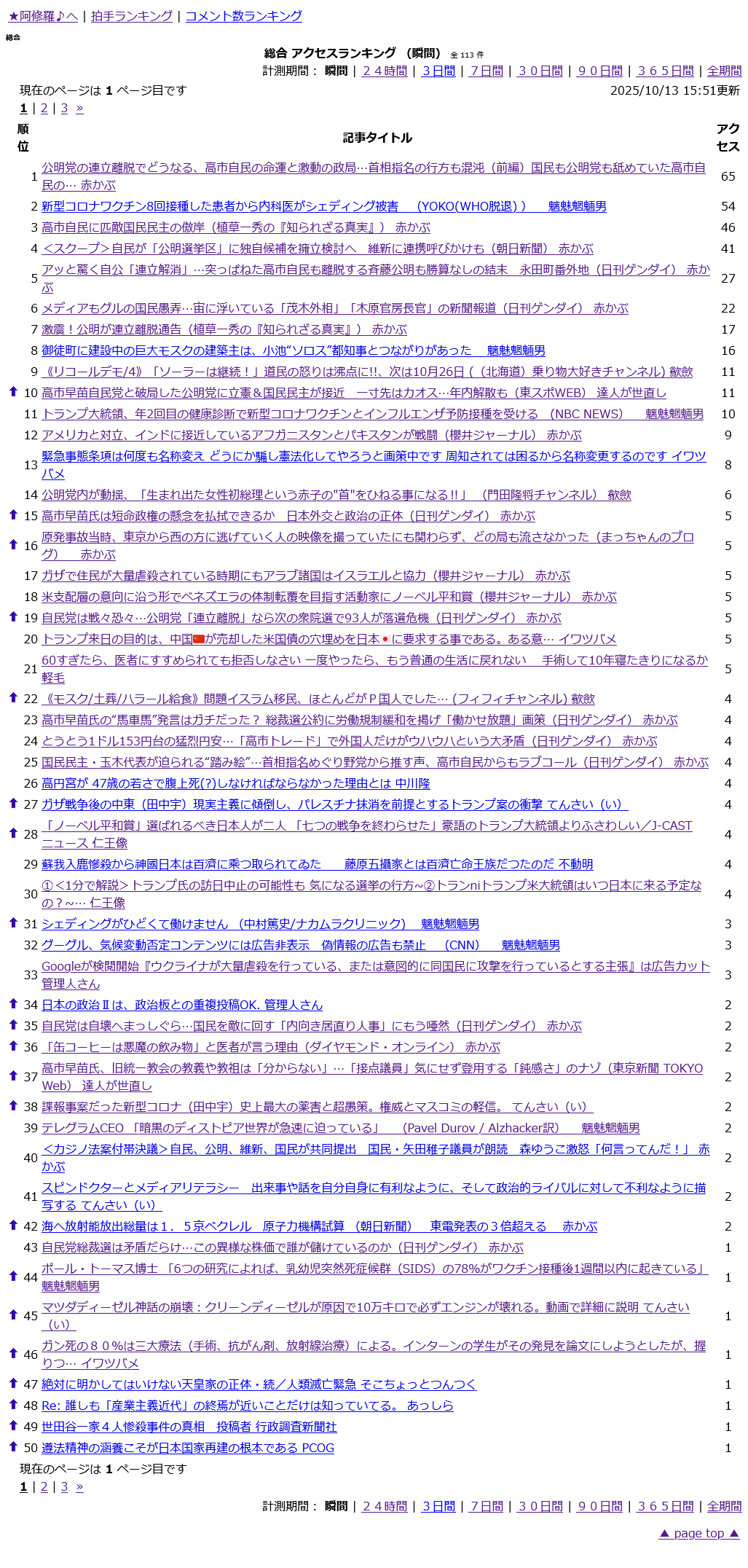
Task: Go to page 2 in top pagination
Action: click(44, 108)
